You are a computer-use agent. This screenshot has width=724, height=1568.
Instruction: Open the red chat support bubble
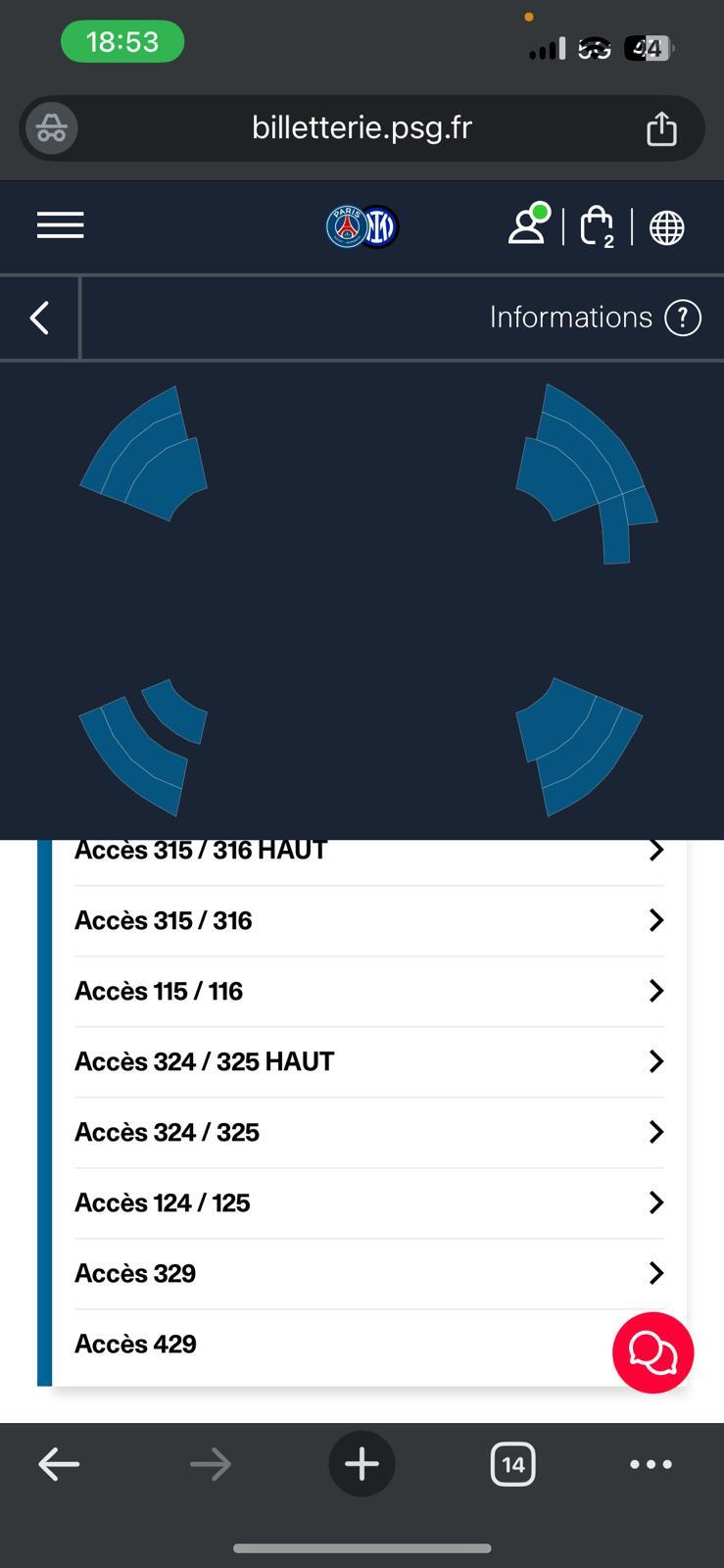point(652,1352)
